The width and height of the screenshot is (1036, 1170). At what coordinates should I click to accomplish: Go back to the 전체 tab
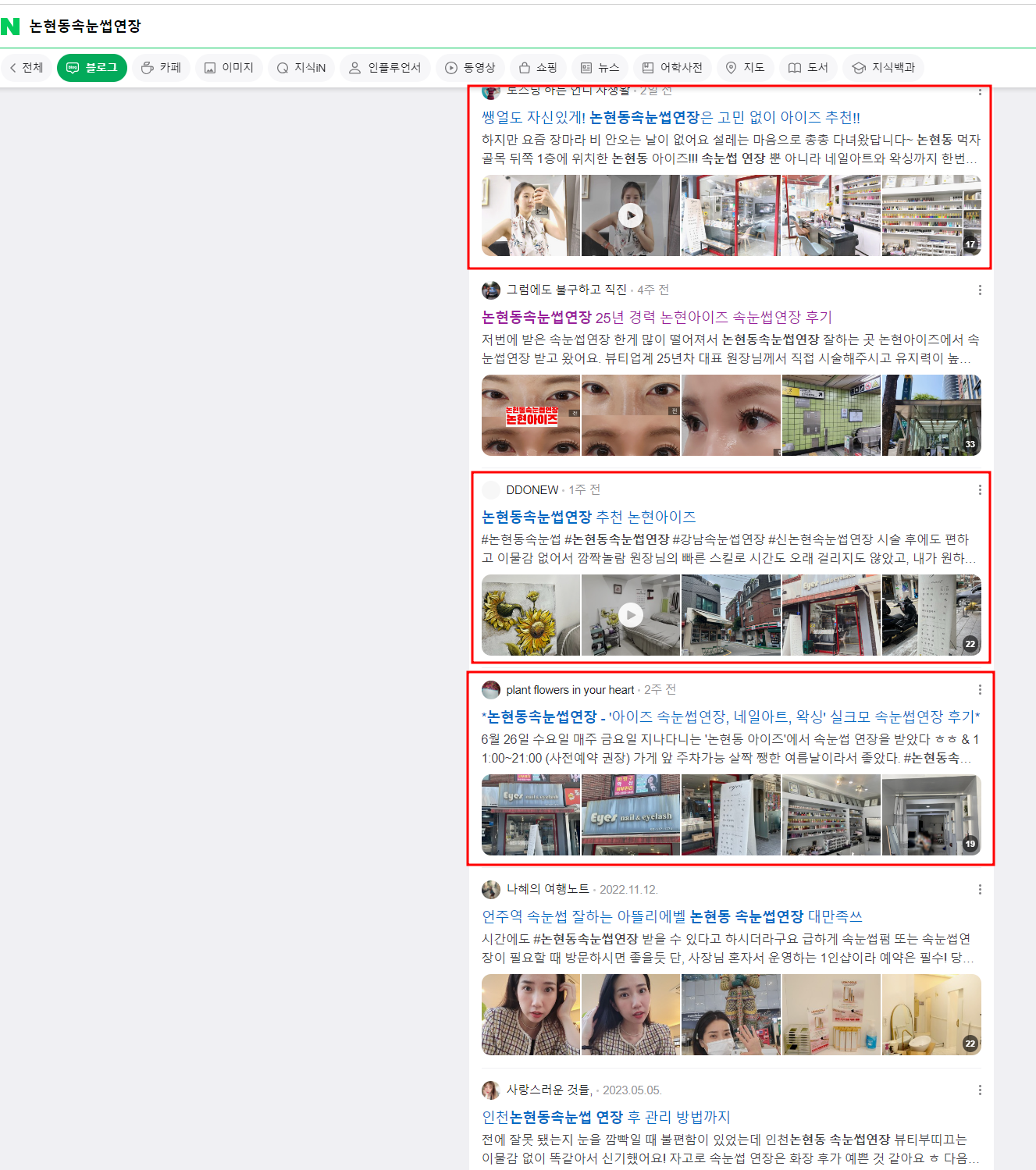(x=27, y=68)
